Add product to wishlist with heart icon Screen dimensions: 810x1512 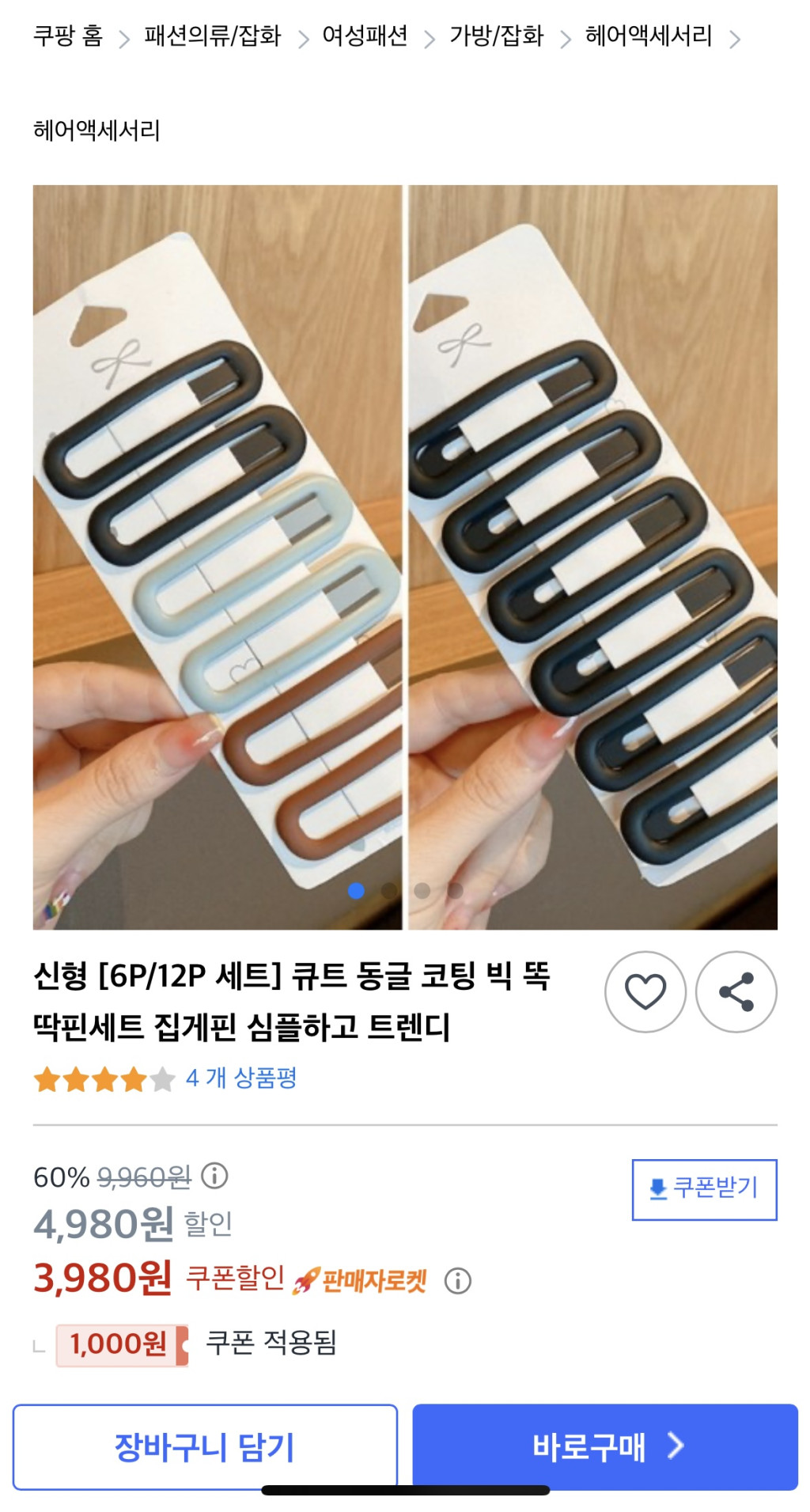point(645,991)
